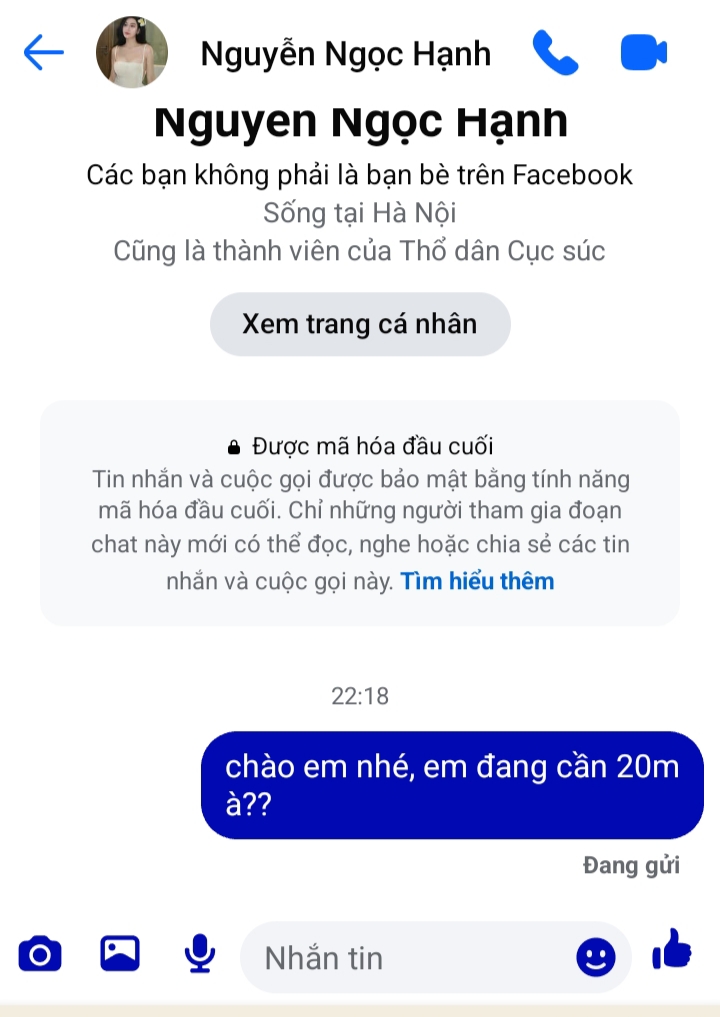
Task: Open the emoji picker
Action: click(596, 958)
